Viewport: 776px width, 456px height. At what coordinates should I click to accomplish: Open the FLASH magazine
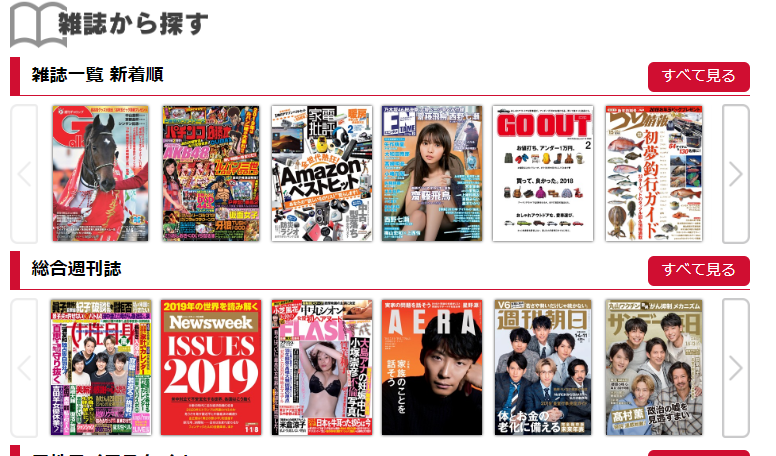(x=321, y=367)
